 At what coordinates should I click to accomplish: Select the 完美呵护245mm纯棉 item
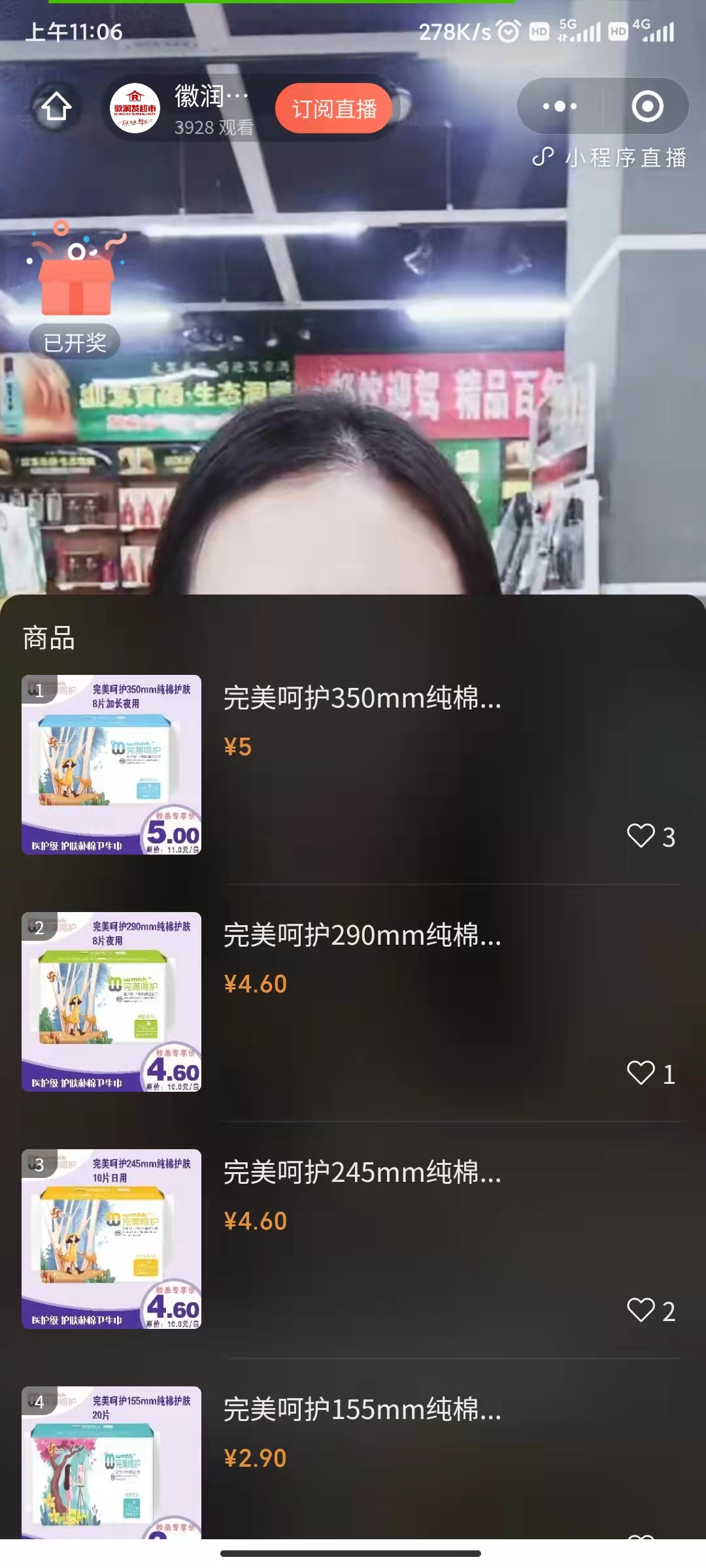362,1173
